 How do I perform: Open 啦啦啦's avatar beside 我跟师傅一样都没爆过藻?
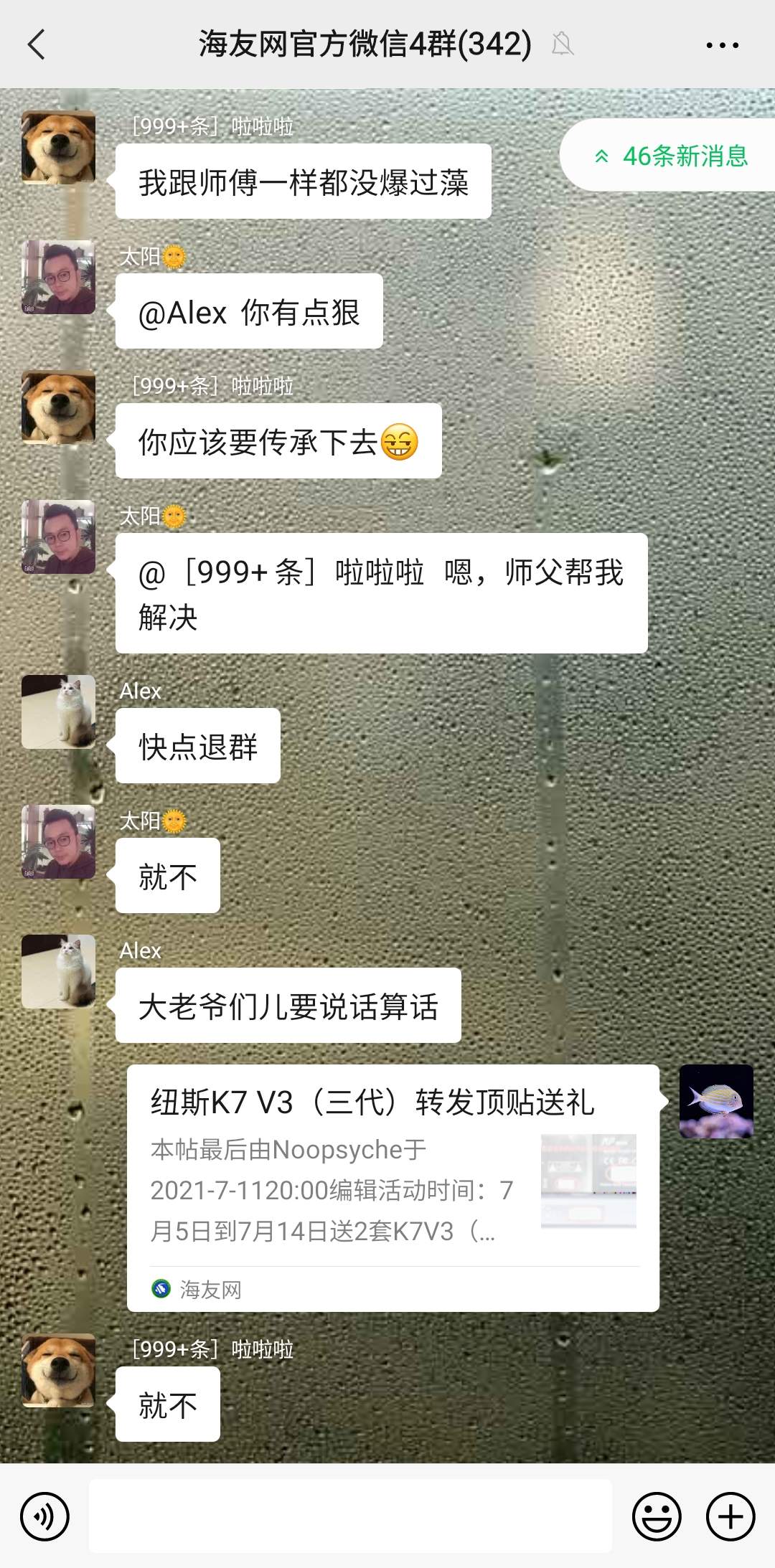tap(58, 147)
